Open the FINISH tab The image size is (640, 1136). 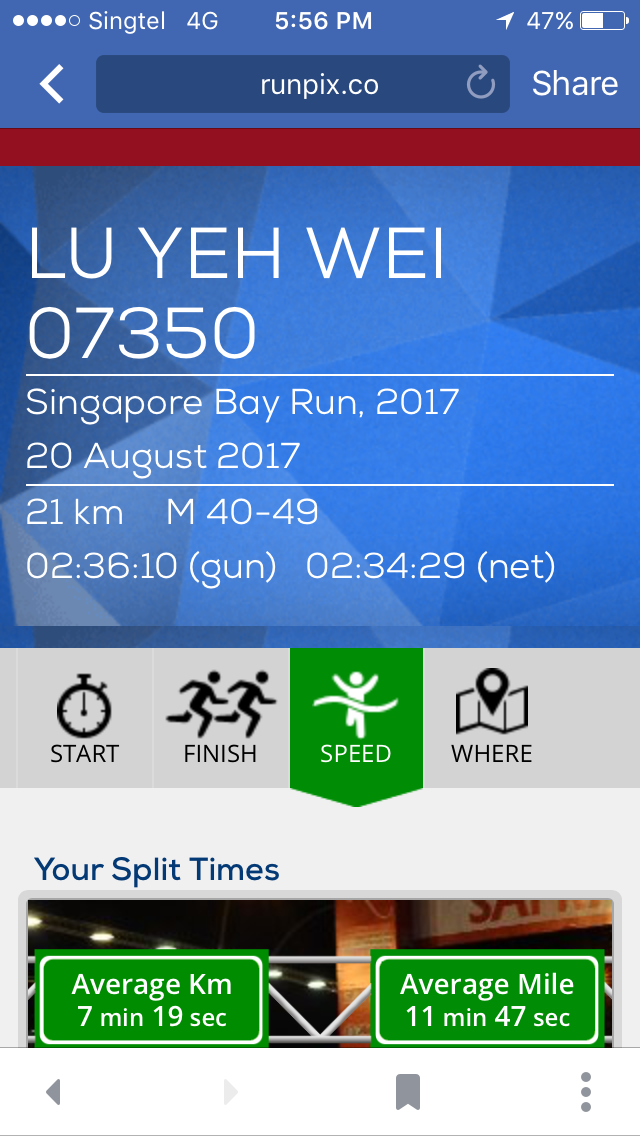(x=220, y=718)
